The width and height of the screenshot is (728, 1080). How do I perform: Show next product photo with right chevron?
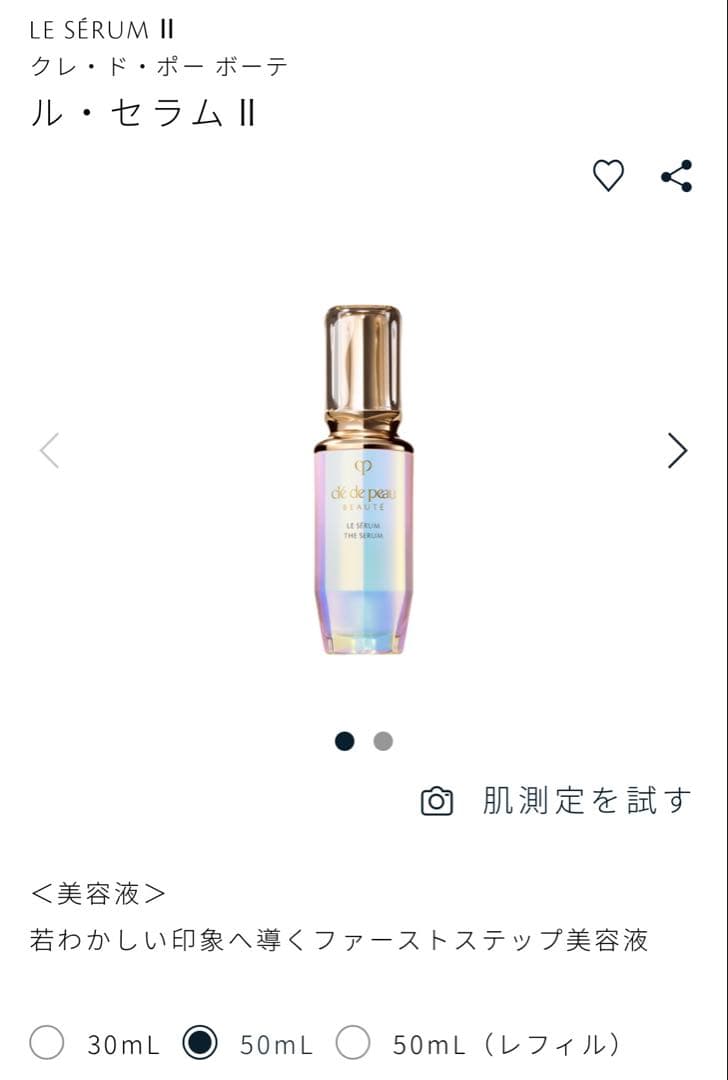click(678, 450)
